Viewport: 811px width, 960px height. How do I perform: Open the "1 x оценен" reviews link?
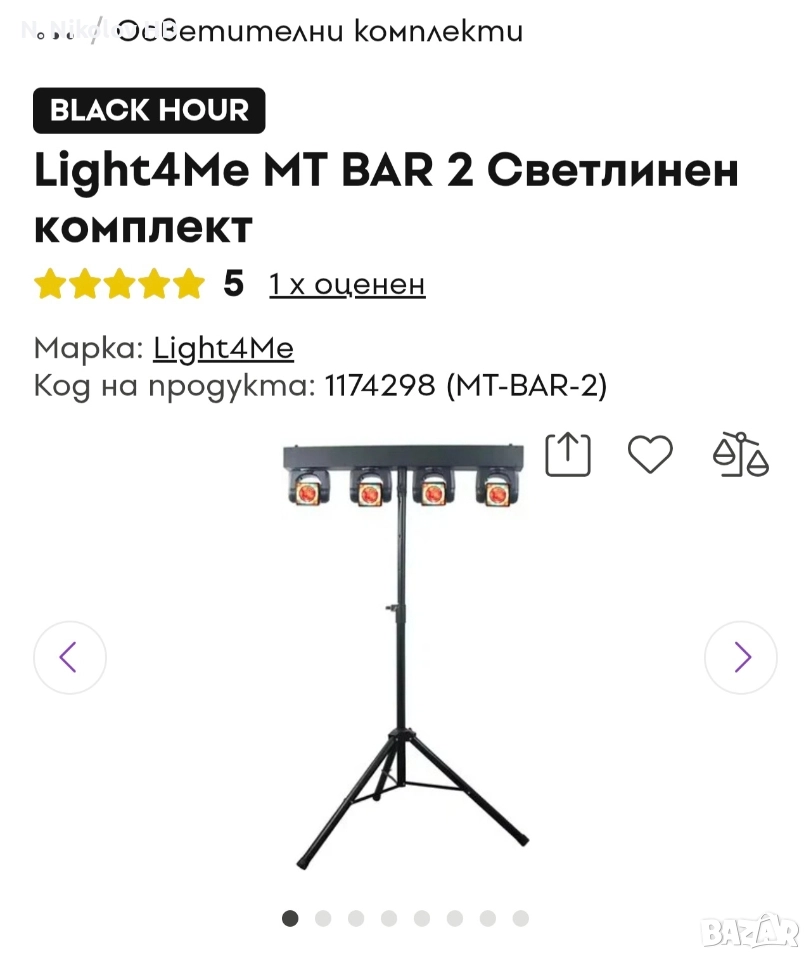(x=345, y=284)
